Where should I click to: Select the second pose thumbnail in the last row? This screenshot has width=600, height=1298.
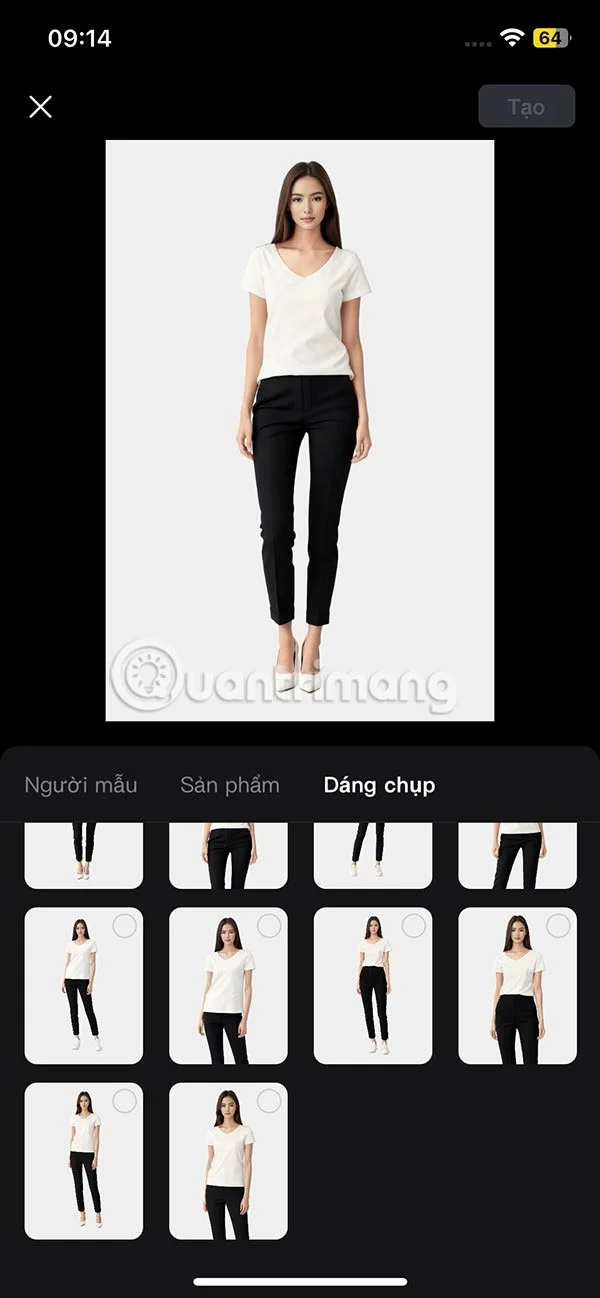228,1160
